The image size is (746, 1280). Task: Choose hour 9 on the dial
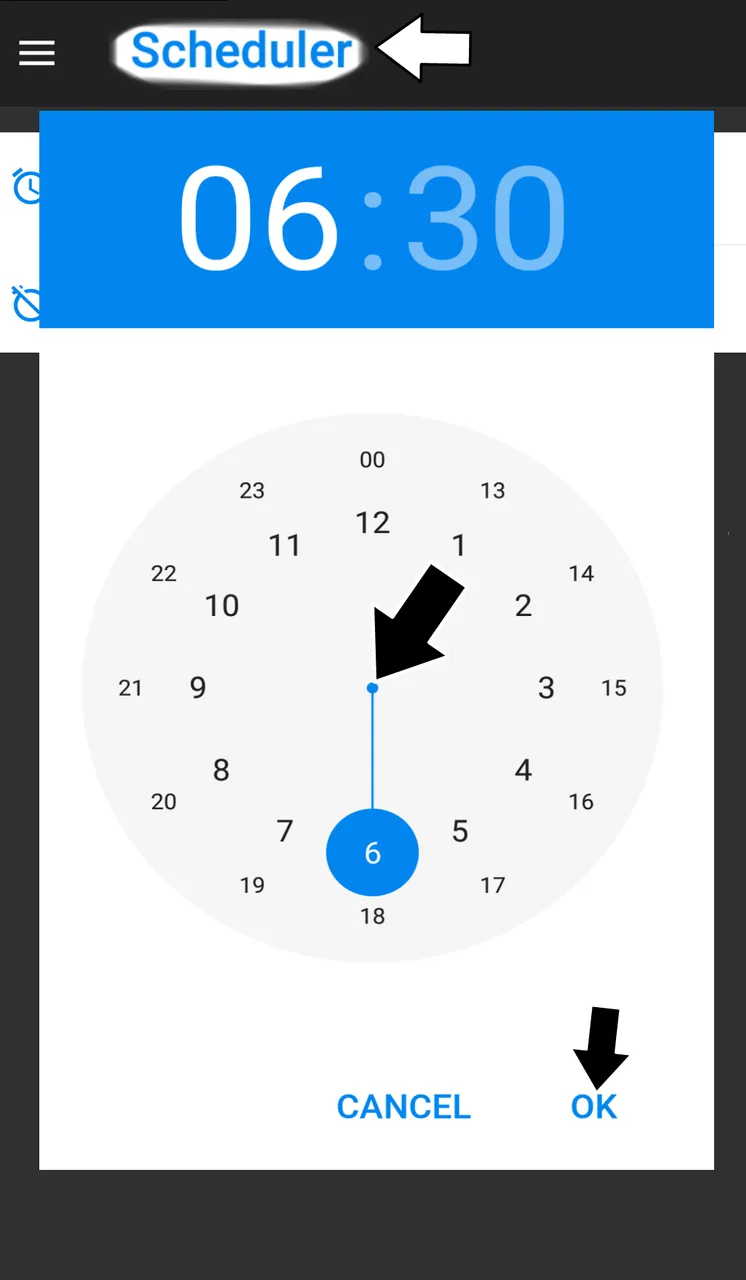(198, 688)
